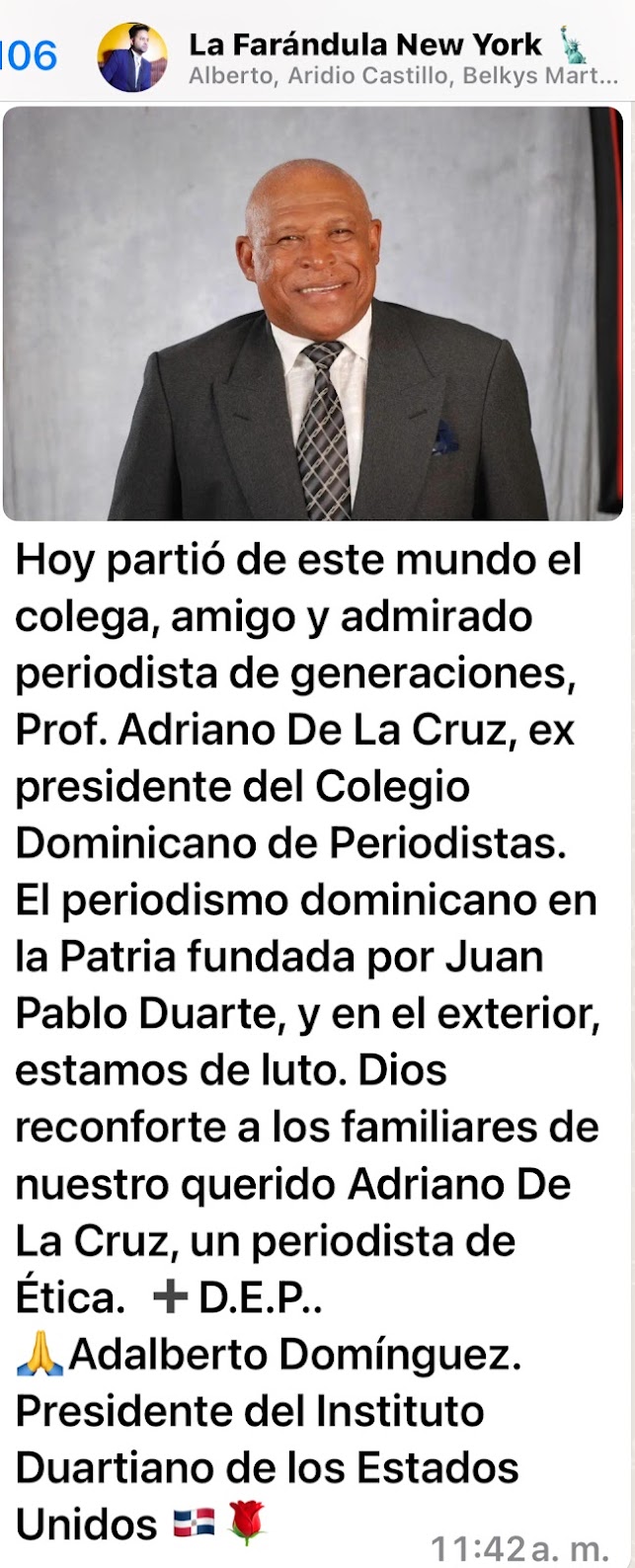Open the group's profile picture

132,57
